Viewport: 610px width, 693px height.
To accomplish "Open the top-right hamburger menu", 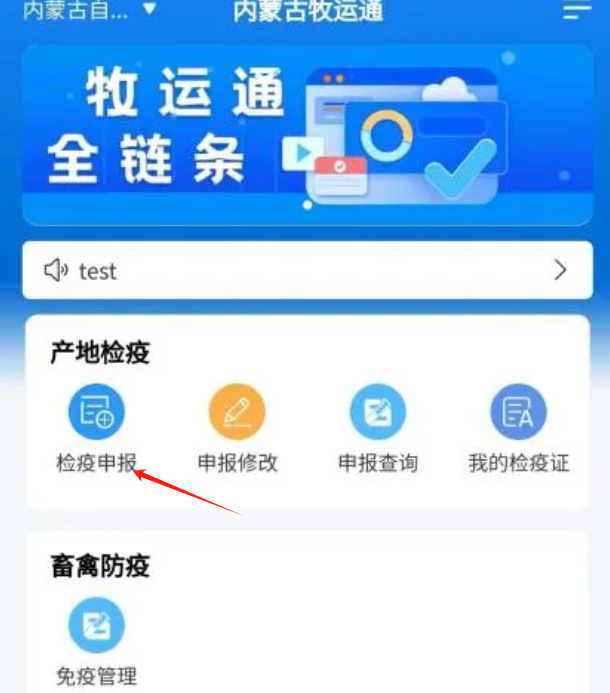I will pos(577,11).
